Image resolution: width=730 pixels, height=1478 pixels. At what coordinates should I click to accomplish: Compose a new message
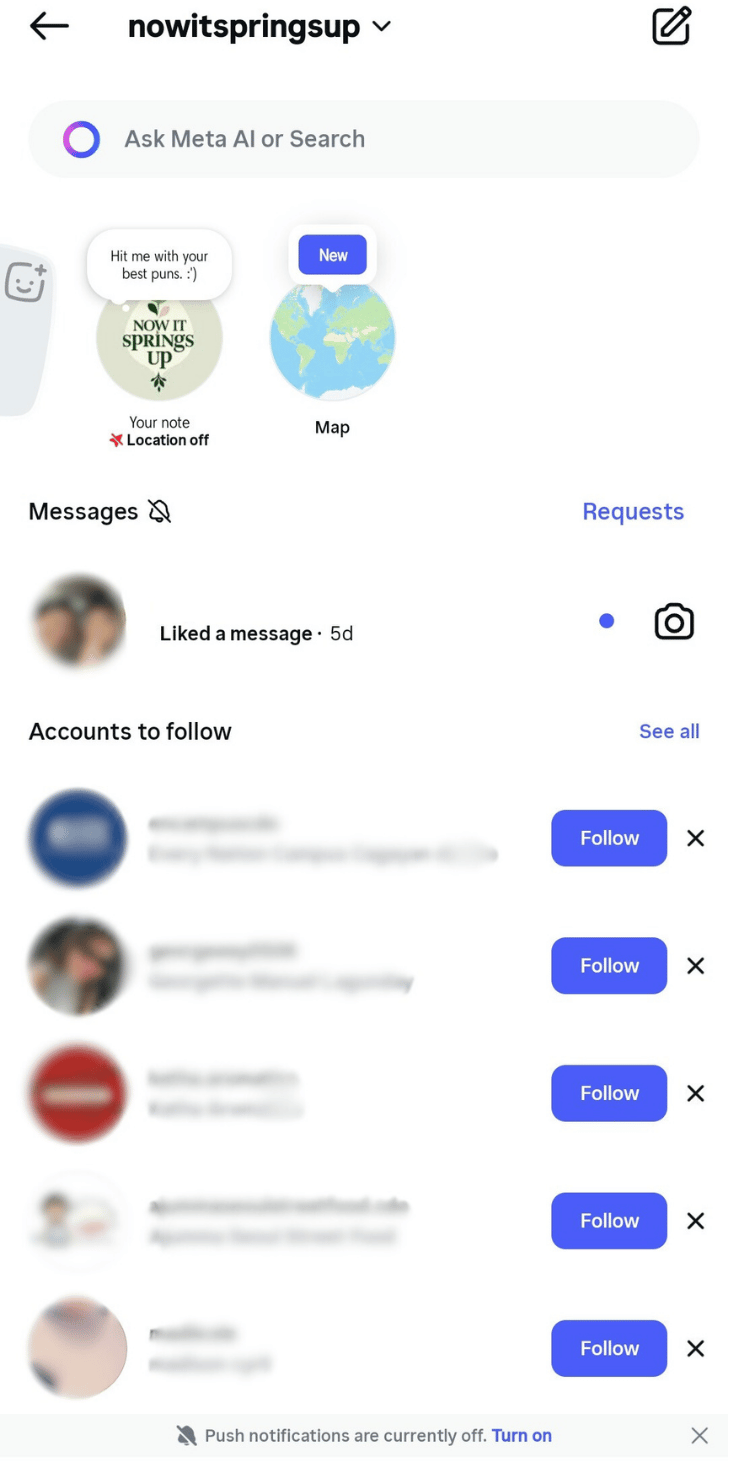671,27
